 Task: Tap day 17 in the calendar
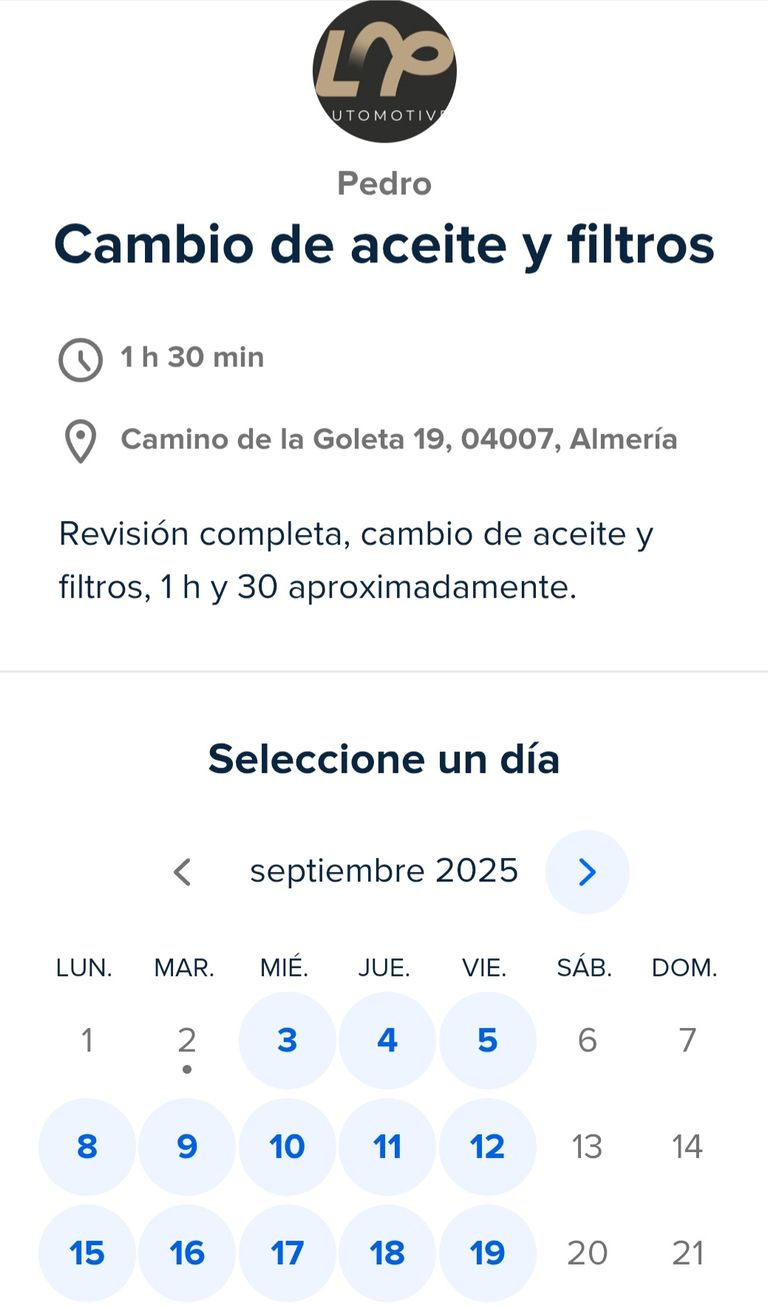point(287,1252)
